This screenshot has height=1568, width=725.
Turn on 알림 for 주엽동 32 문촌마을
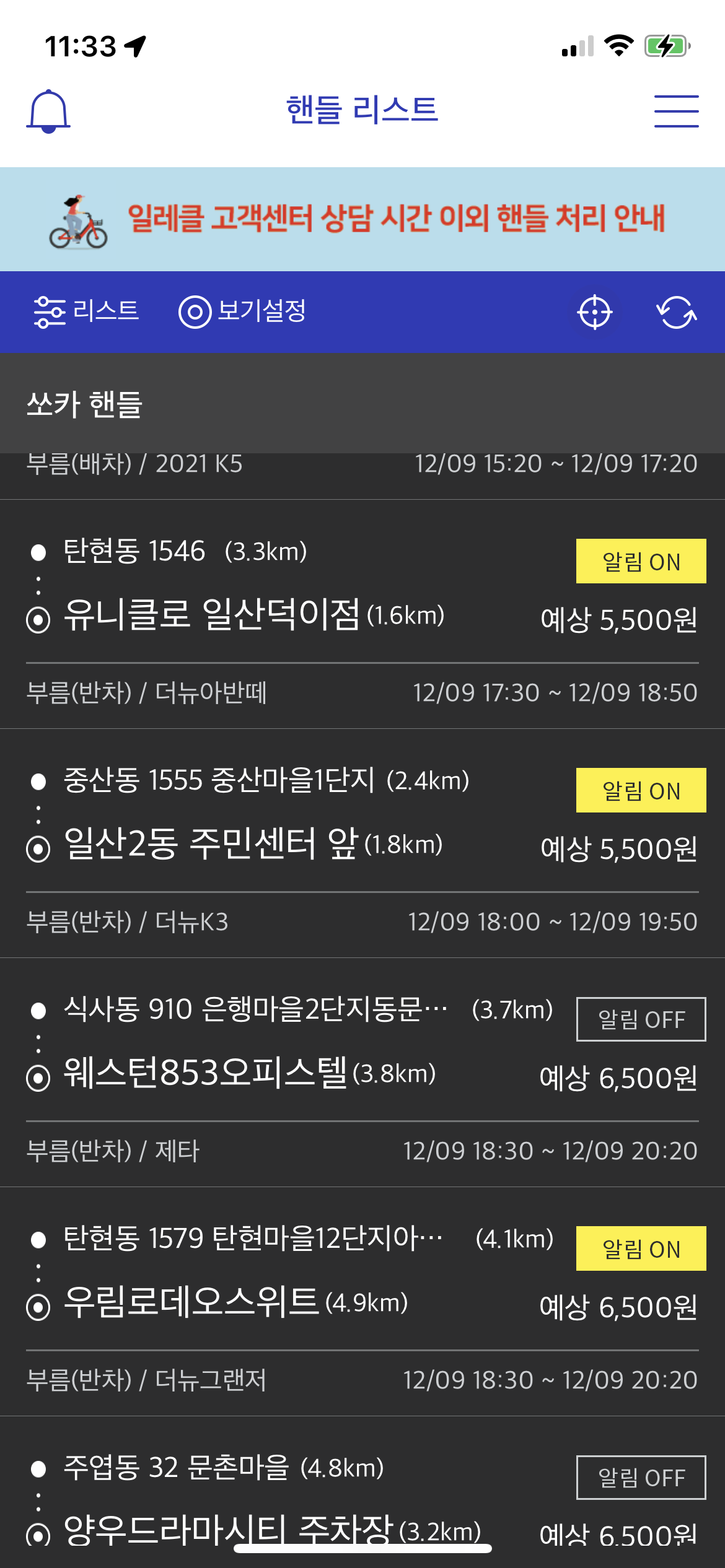pos(641,1478)
